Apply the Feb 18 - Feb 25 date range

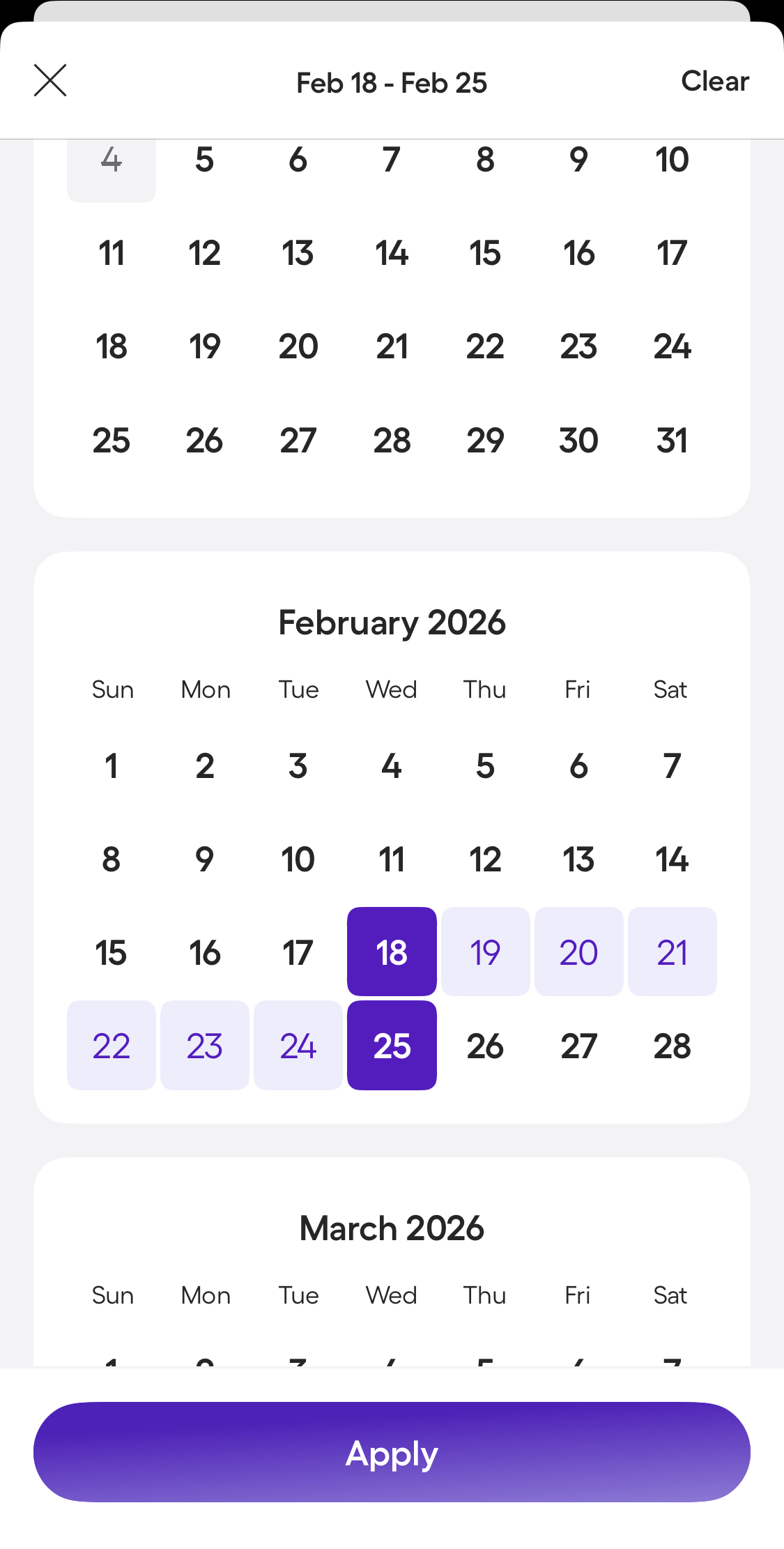(392, 1453)
